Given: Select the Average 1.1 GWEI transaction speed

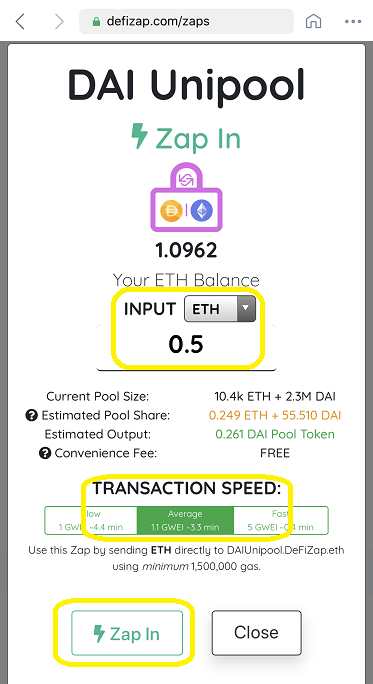Looking at the screenshot, I should [185, 520].
